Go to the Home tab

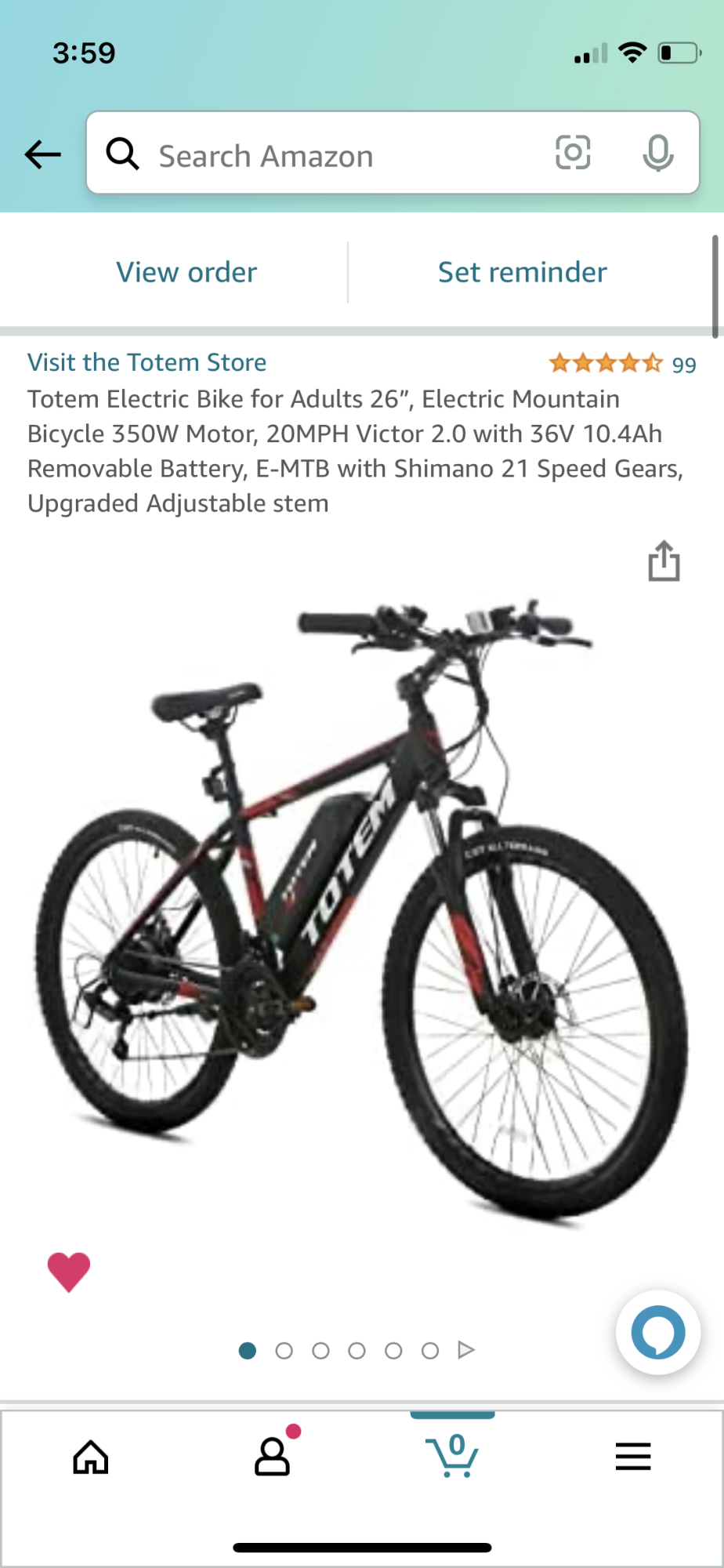(91, 1457)
